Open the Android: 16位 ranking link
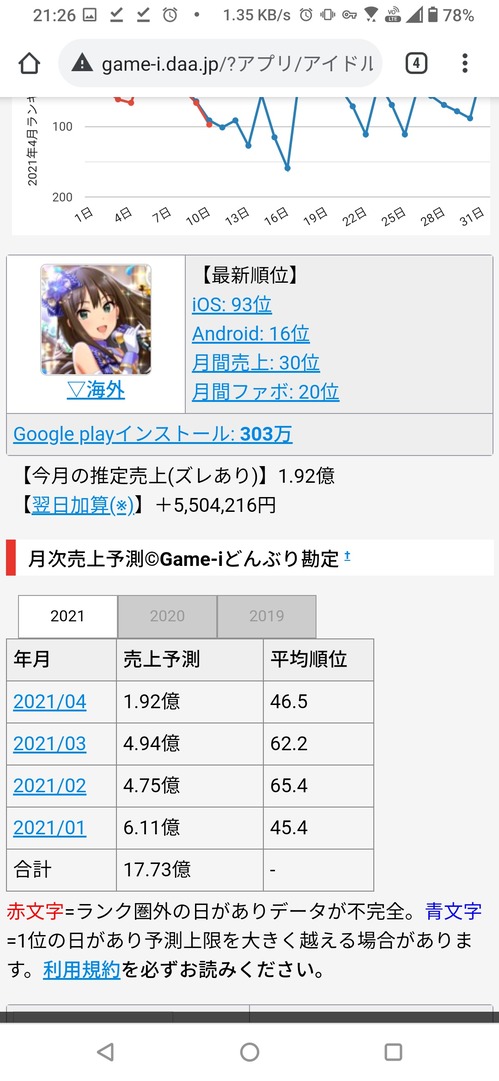Image resolution: width=499 pixels, height=1081 pixels. click(251, 334)
